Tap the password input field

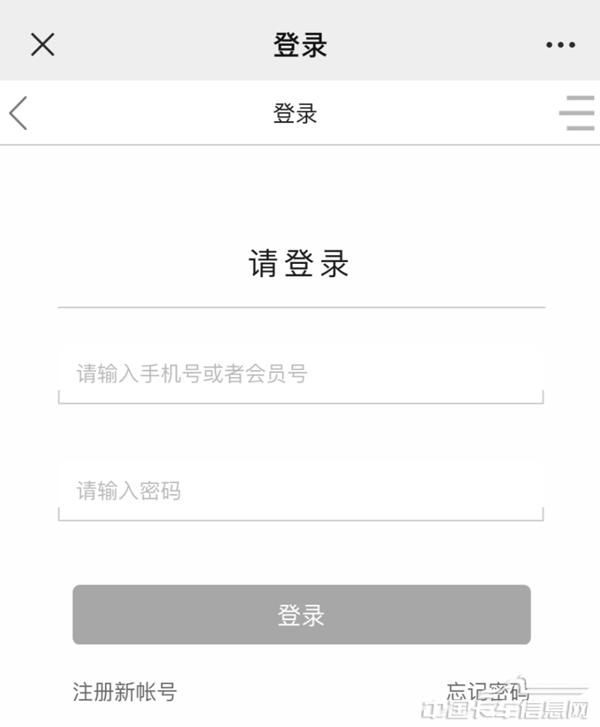(x=300, y=491)
